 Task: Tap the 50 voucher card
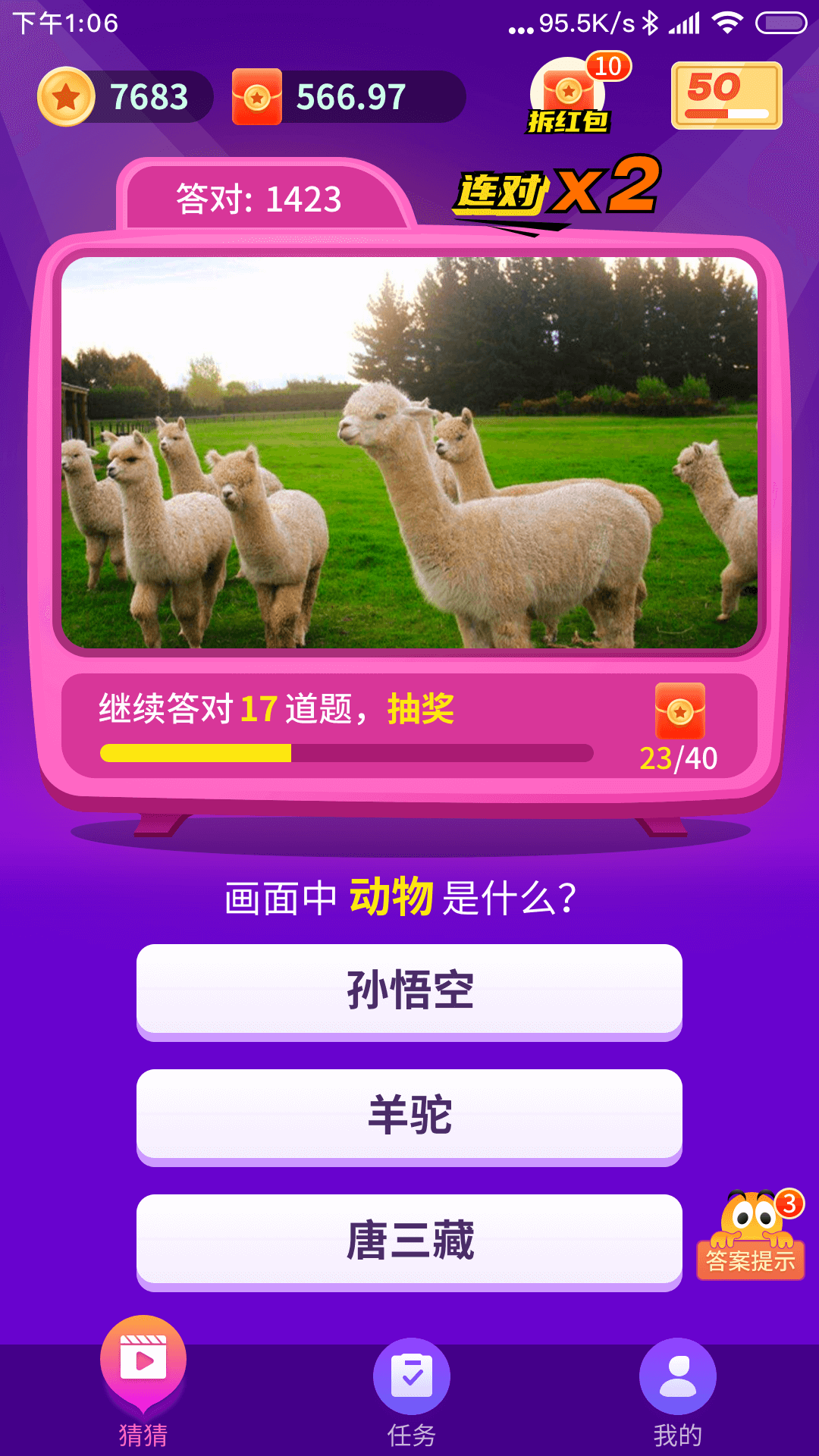pyautogui.click(x=726, y=96)
